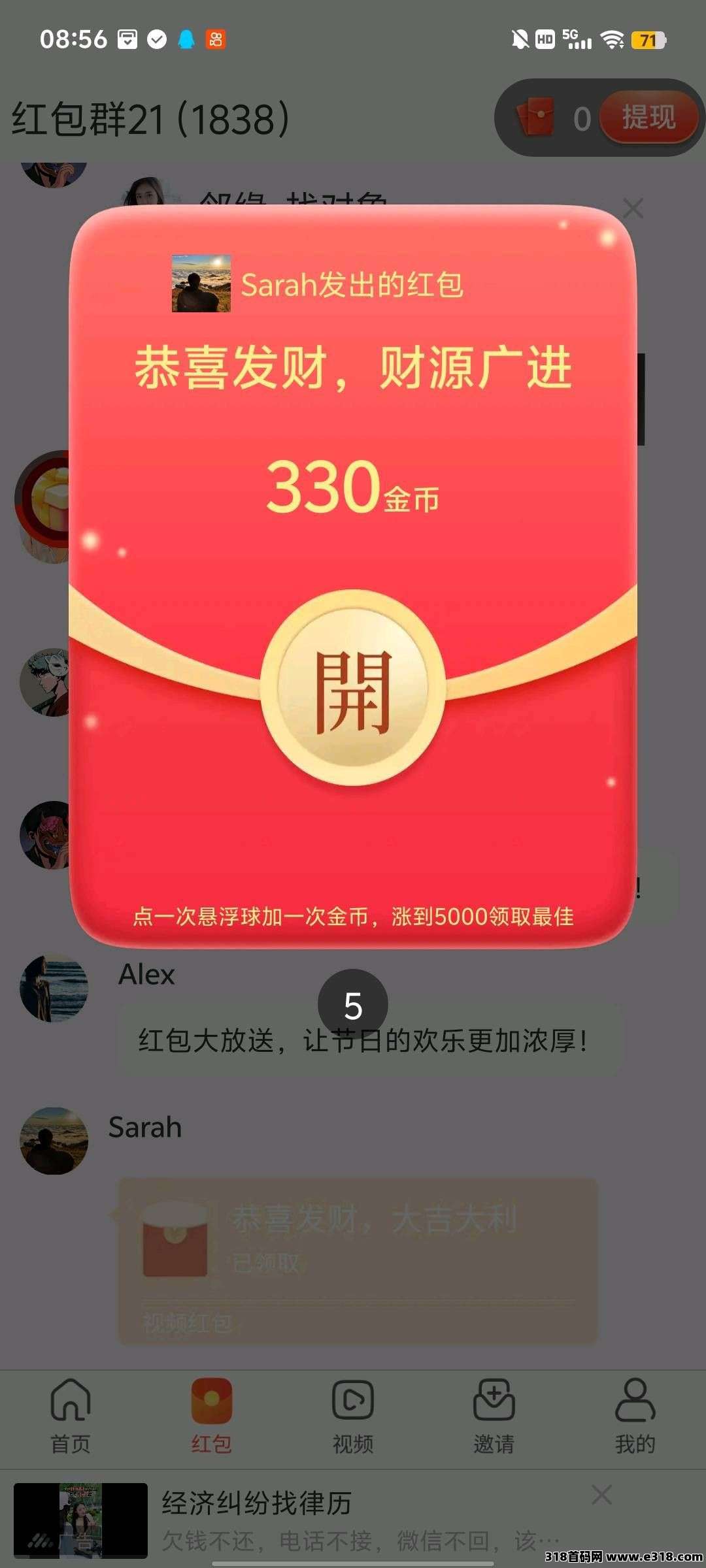Open the 邀请 invite tab

tap(494, 1416)
